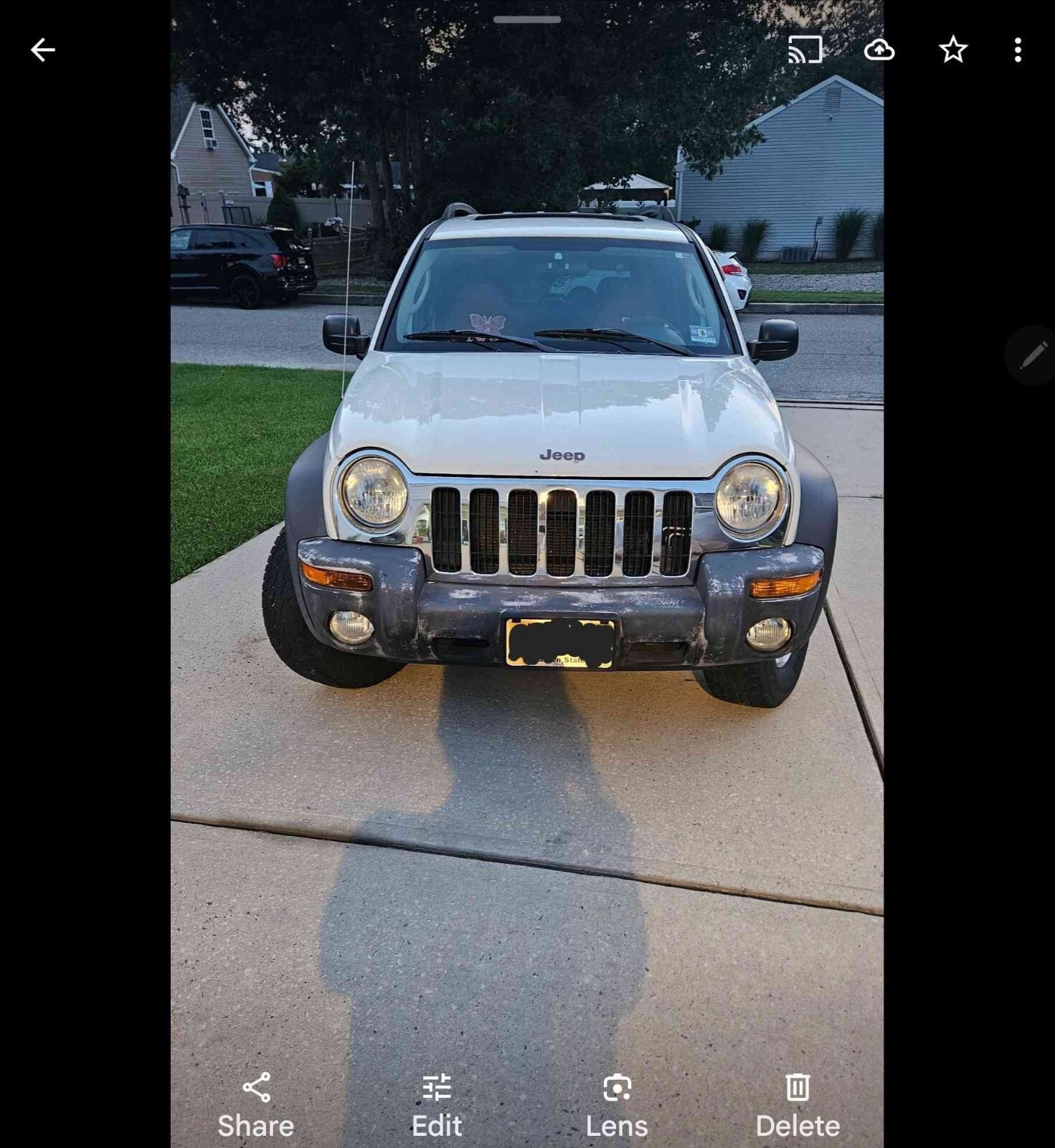Go back using the arrow
Image resolution: width=1055 pixels, height=1148 pixels.
43,50
